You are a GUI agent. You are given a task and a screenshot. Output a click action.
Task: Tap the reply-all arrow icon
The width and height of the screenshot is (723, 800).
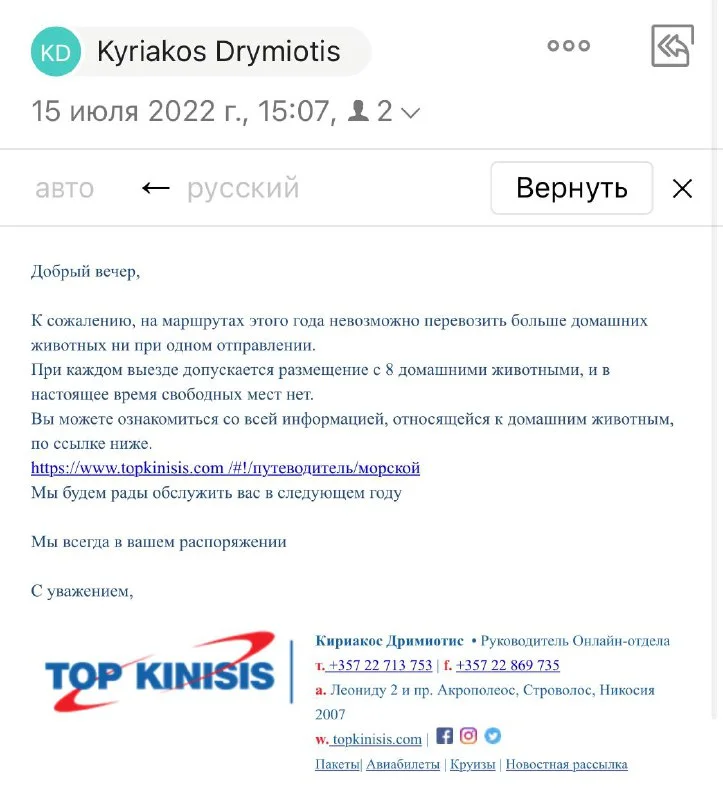click(x=672, y=46)
